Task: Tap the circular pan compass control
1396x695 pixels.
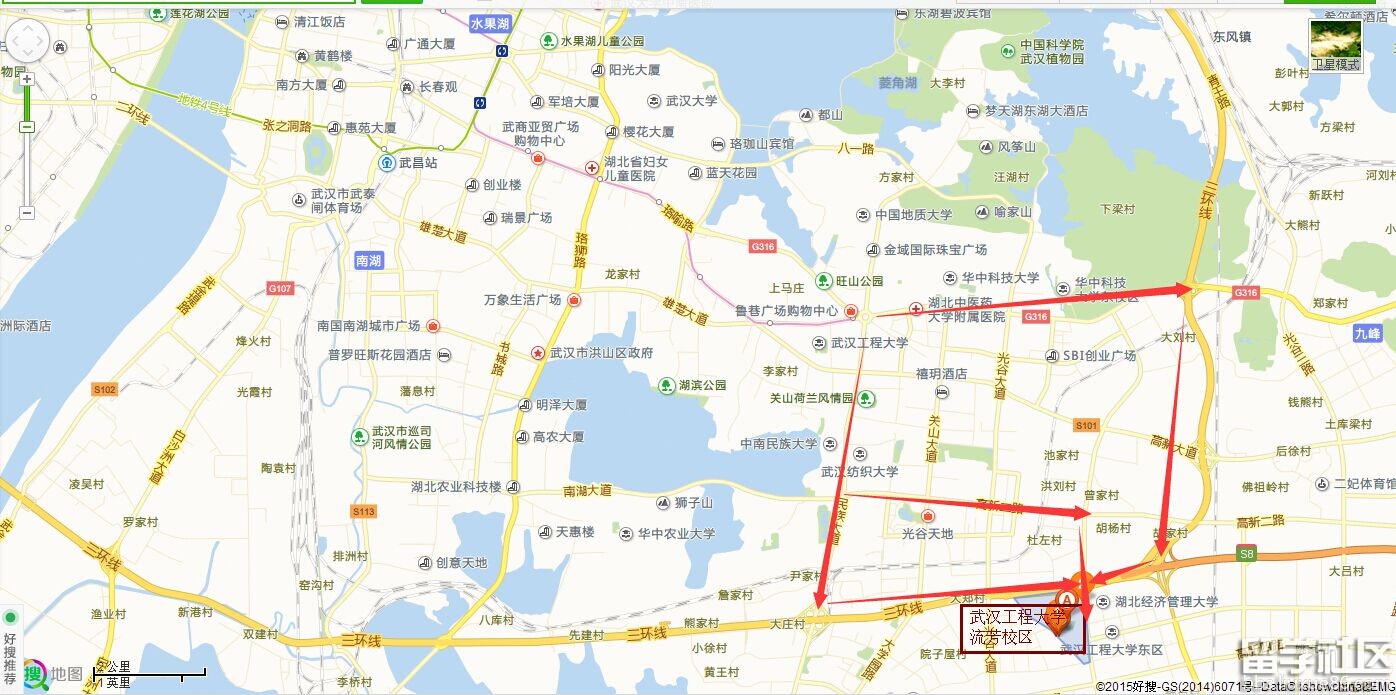Action: [x=27, y=41]
